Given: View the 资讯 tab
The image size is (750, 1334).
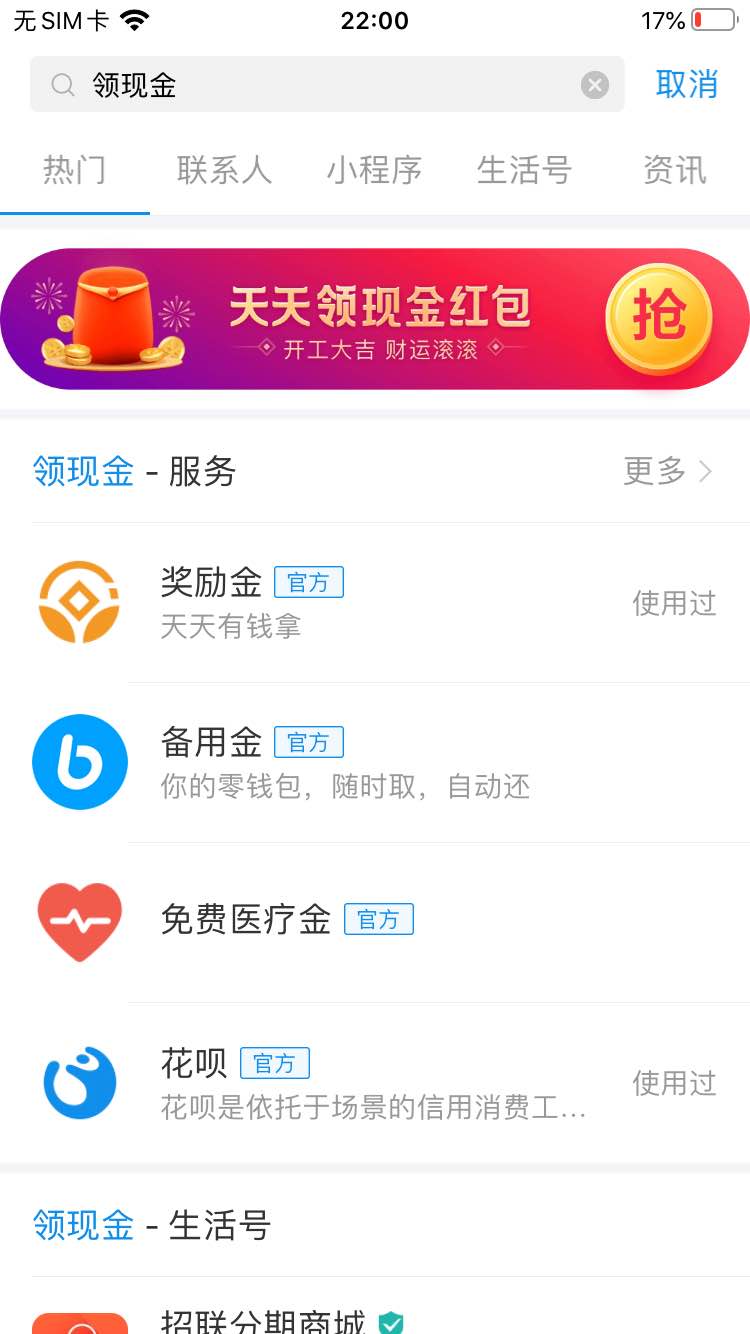Looking at the screenshot, I should click(x=674, y=170).
